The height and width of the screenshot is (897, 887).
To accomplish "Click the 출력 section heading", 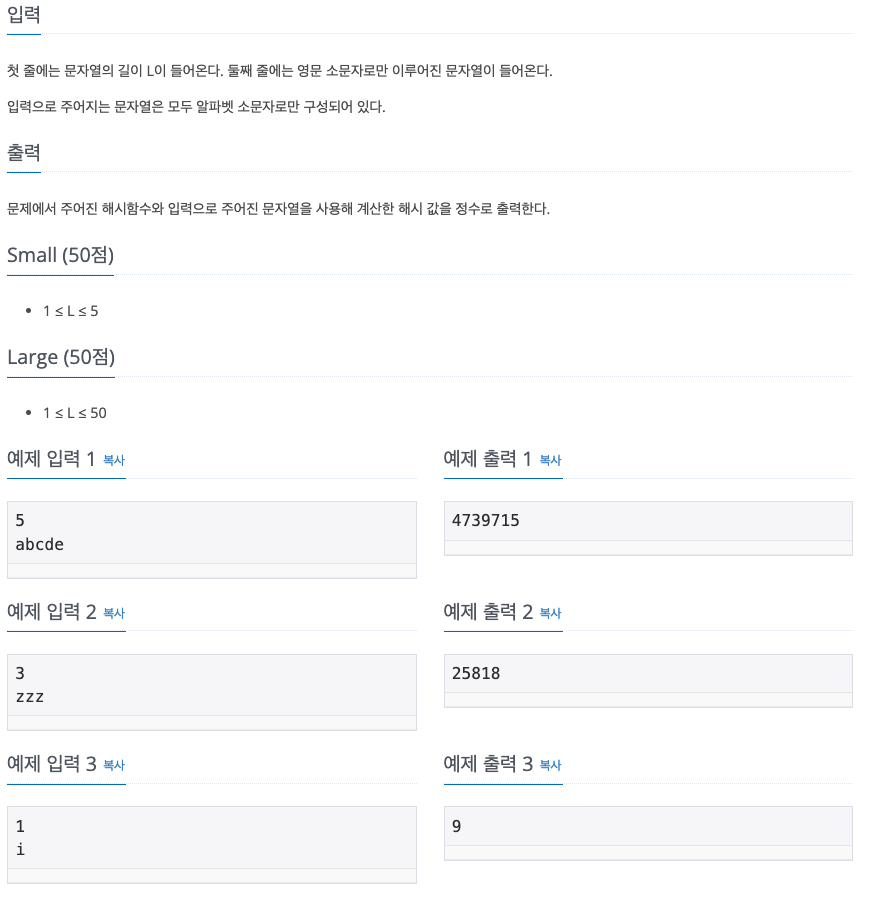I will click(22, 153).
